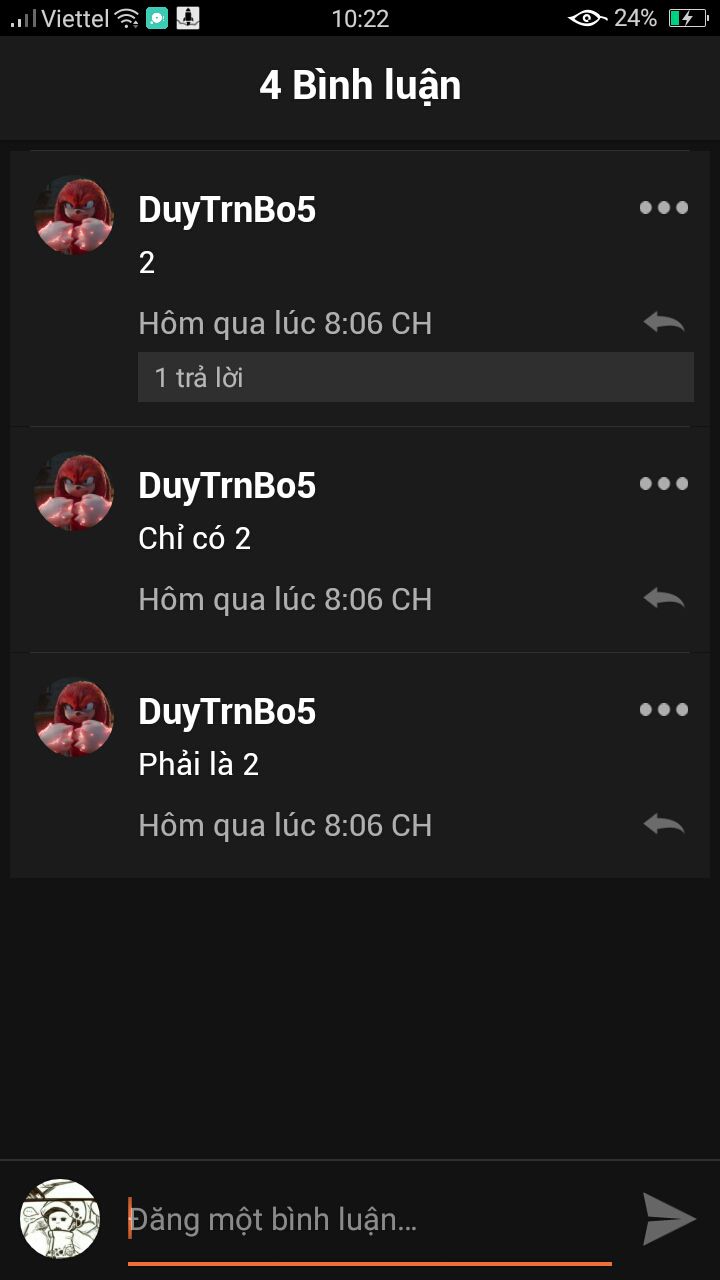Reply to the "Chỉ có 2" comment

coord(664,598)
